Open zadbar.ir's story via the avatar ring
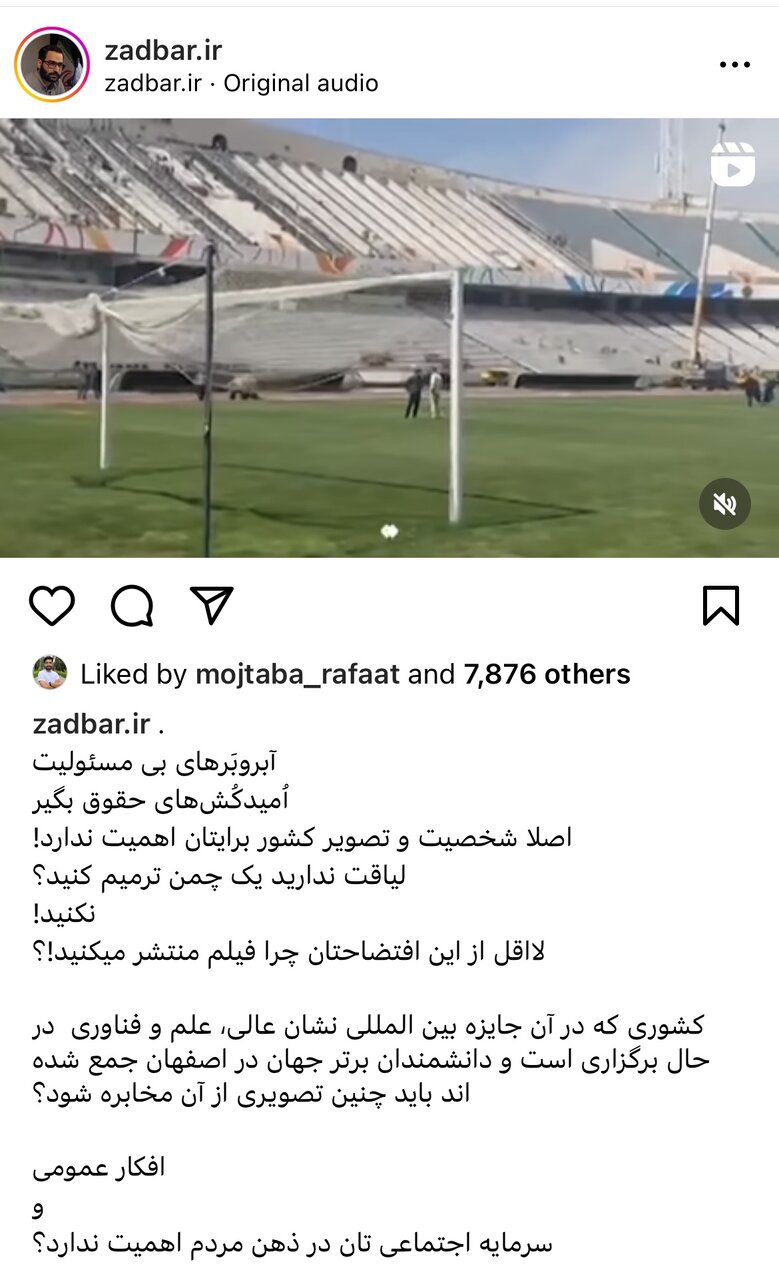Viewport: 779px width, 1280px height. click(56, 60)
